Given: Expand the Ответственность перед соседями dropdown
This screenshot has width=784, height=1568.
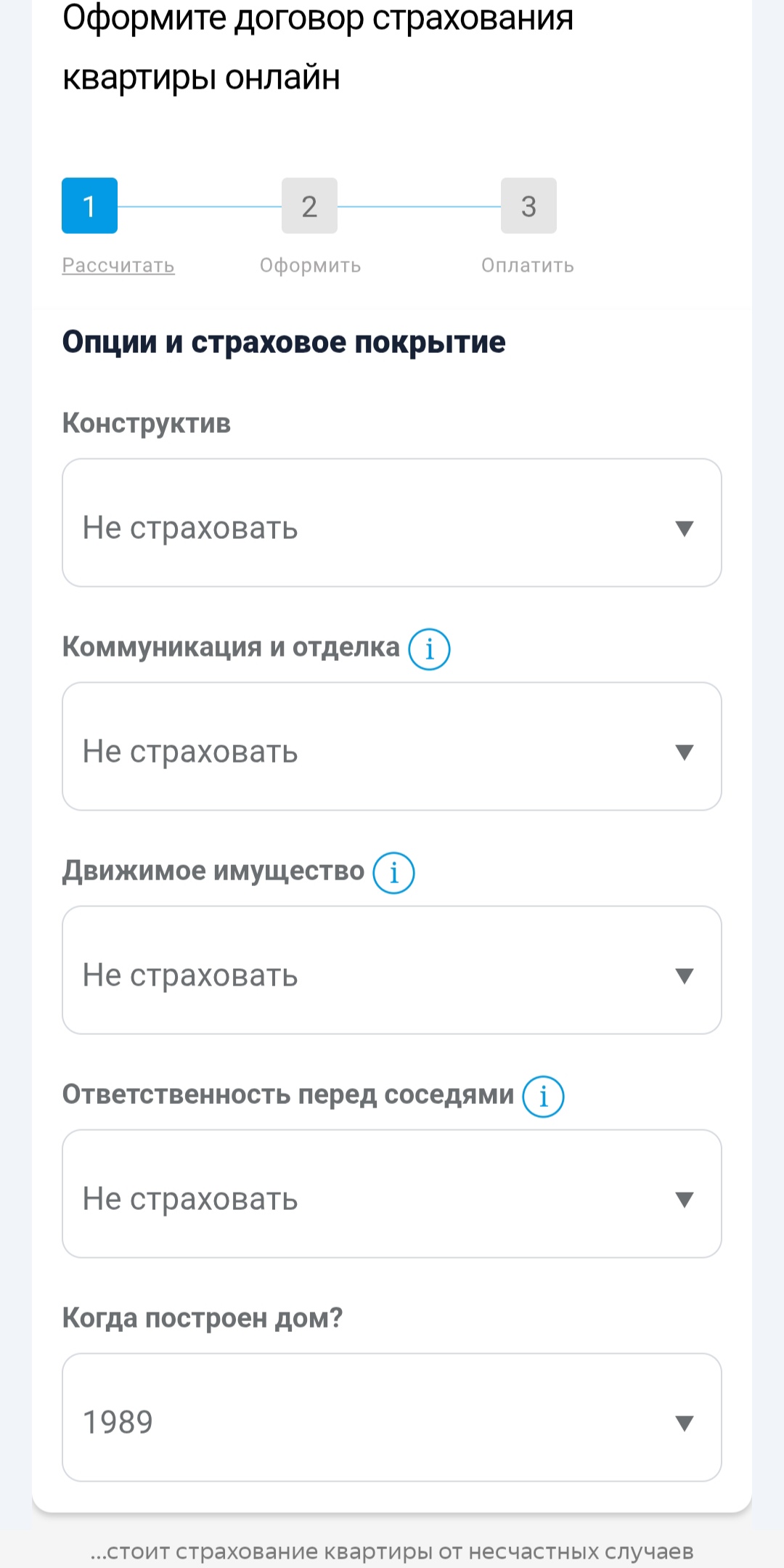Looking at the screenshot, I should pyautogui.click(x=392, y=1194).
